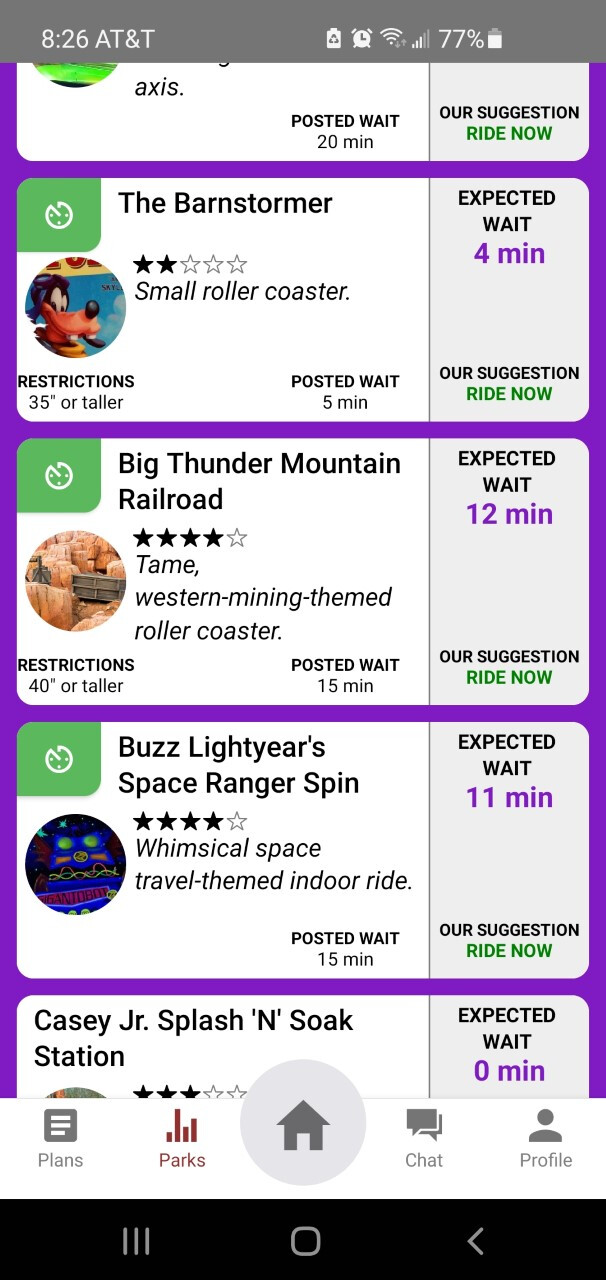
Task: Open the Chat tab
Action: [x=424, y=1140]
